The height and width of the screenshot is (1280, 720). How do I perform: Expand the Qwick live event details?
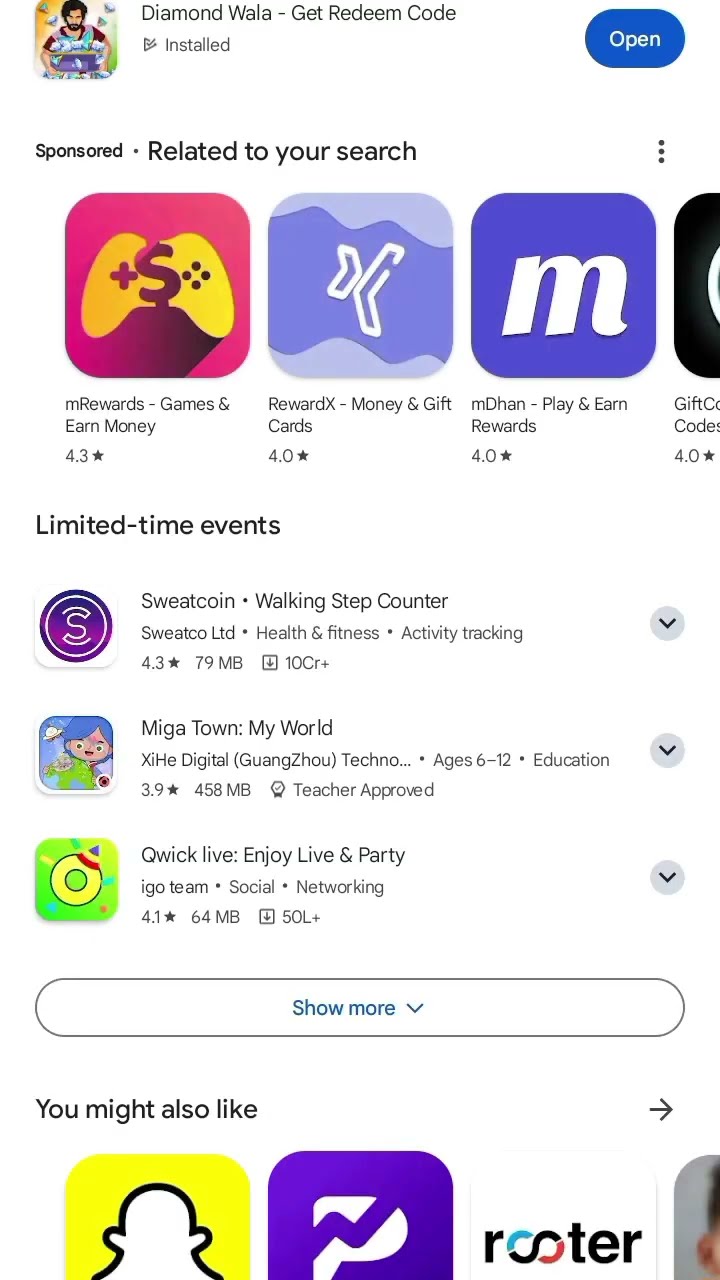[x=667, y=877]
